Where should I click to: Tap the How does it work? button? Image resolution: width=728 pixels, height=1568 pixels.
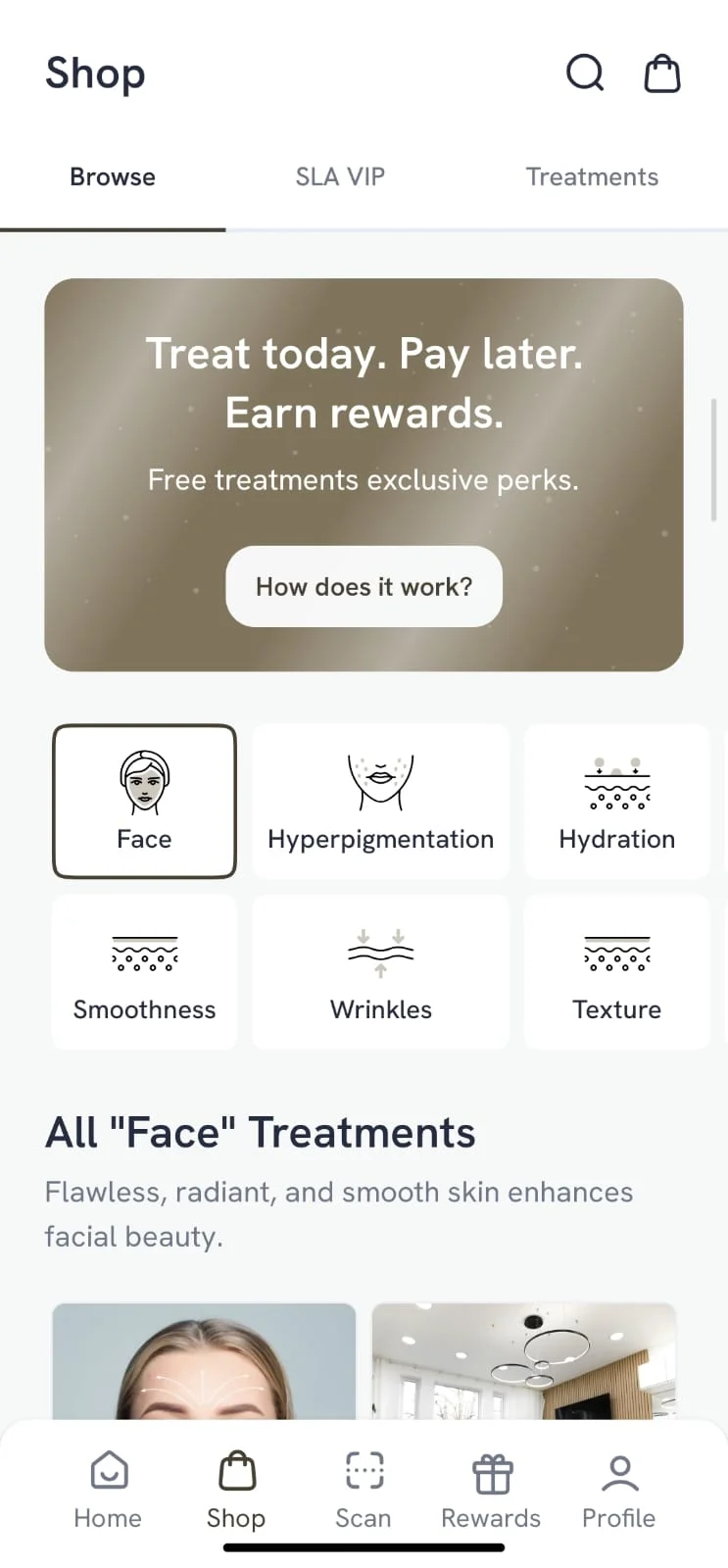[364, 586]
